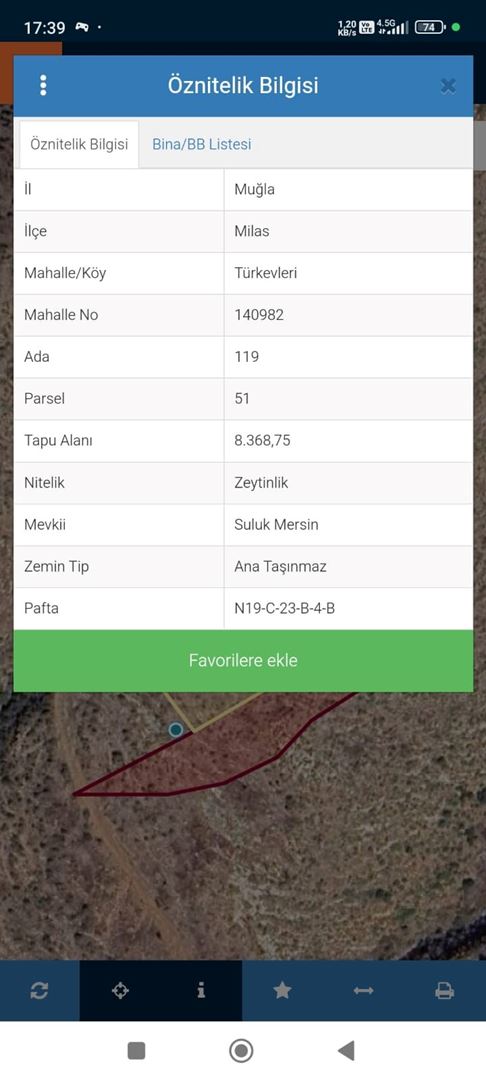This screenshot has height=1080, width=486.
Task: Switch to the Bina/BB Listesi tab
Action: click(202, 145)
